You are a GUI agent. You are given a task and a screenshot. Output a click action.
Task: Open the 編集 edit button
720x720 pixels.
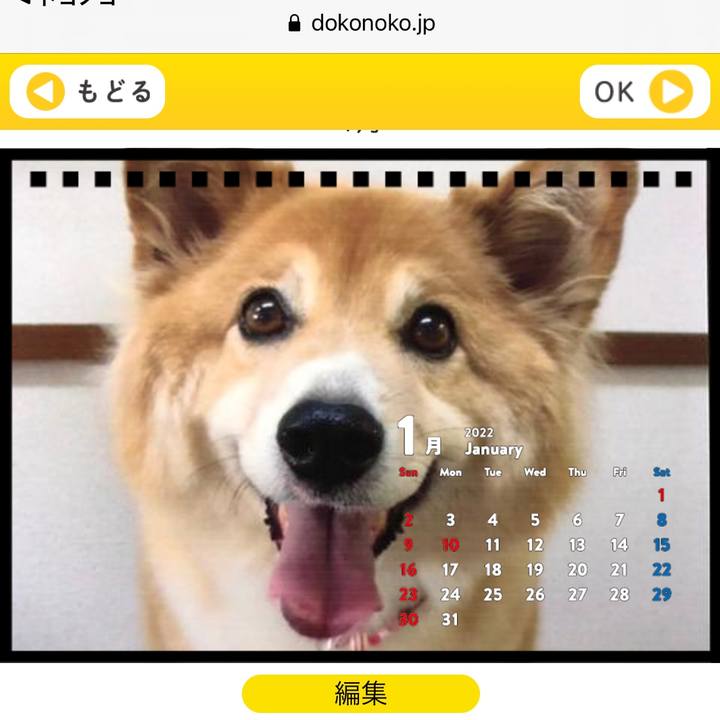[360, 693]
